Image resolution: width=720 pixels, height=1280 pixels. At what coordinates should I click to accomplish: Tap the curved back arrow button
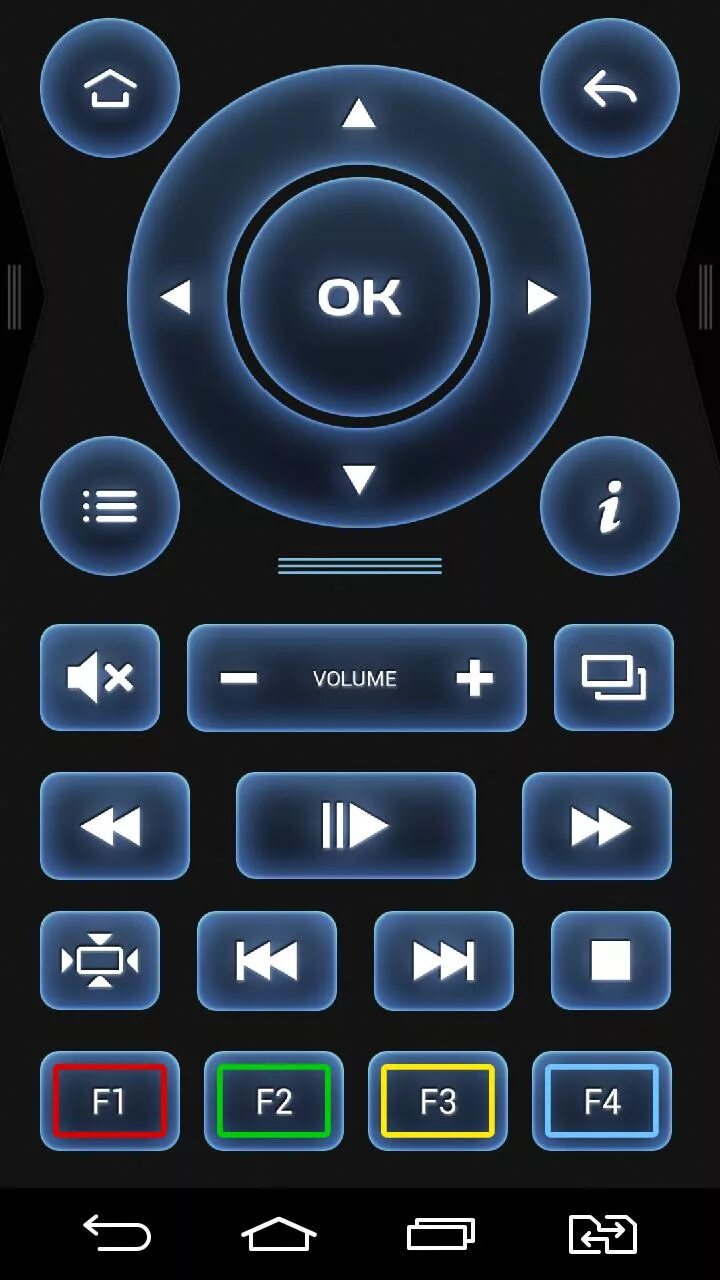[x=610, y=88]
